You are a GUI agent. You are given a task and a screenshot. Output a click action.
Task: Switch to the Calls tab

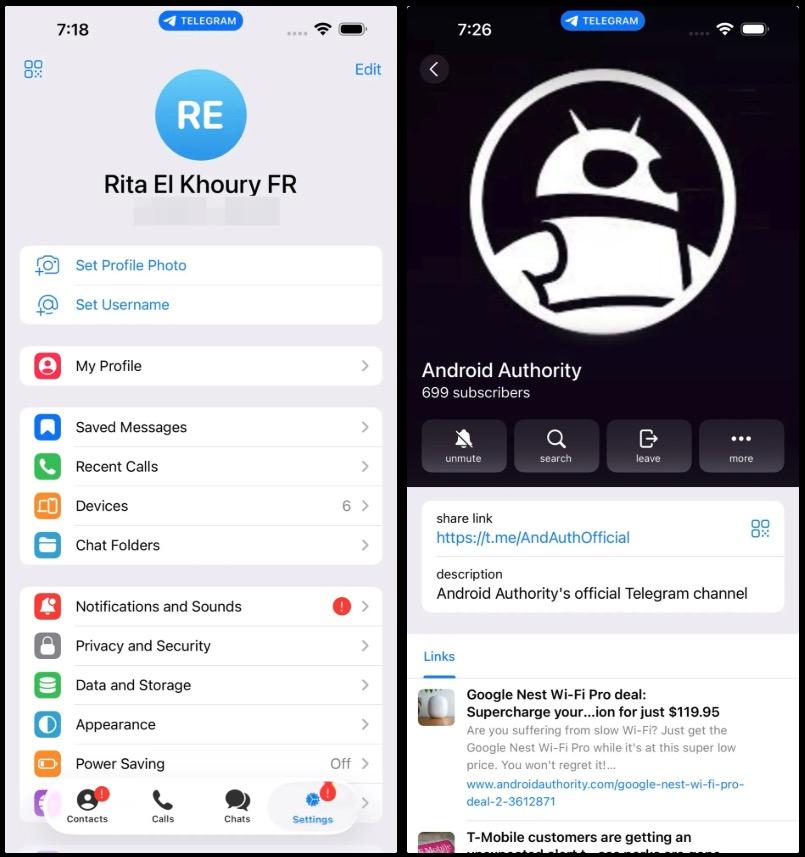[x=163, y=805]
